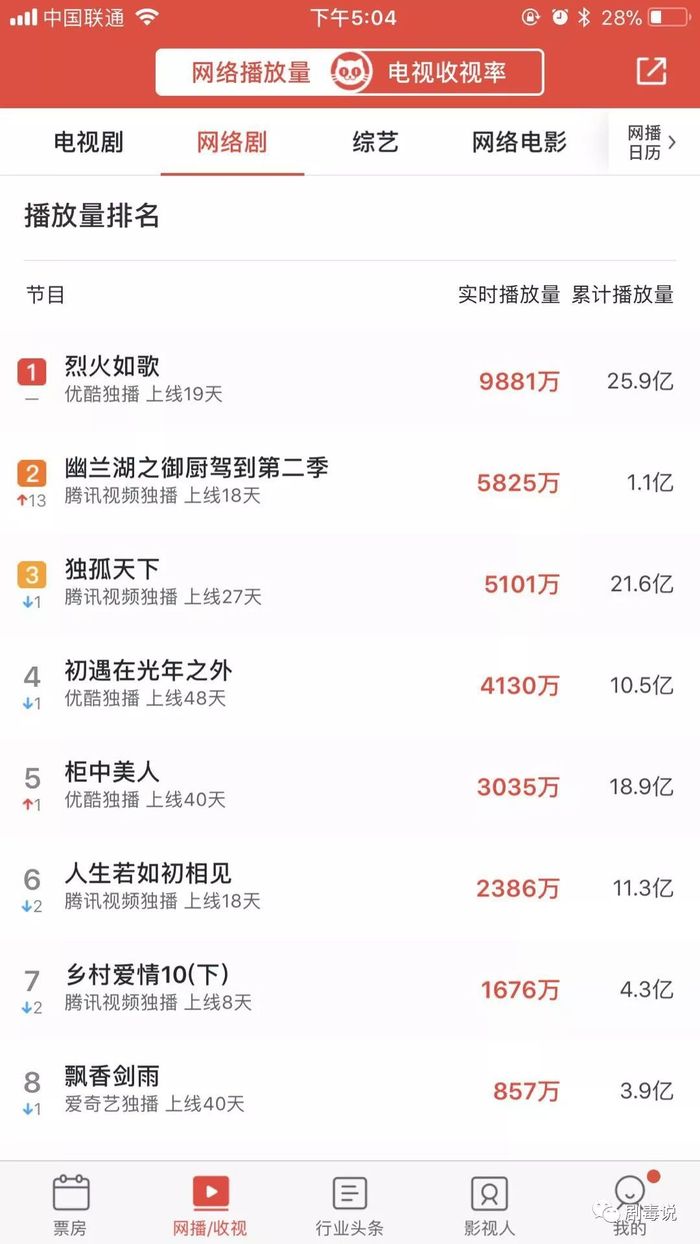The width and height of the screenshot is (700, 1244).
Task: Switch to 电视收视率 segment
Action: pyautogui.click(x=446, y=72)
